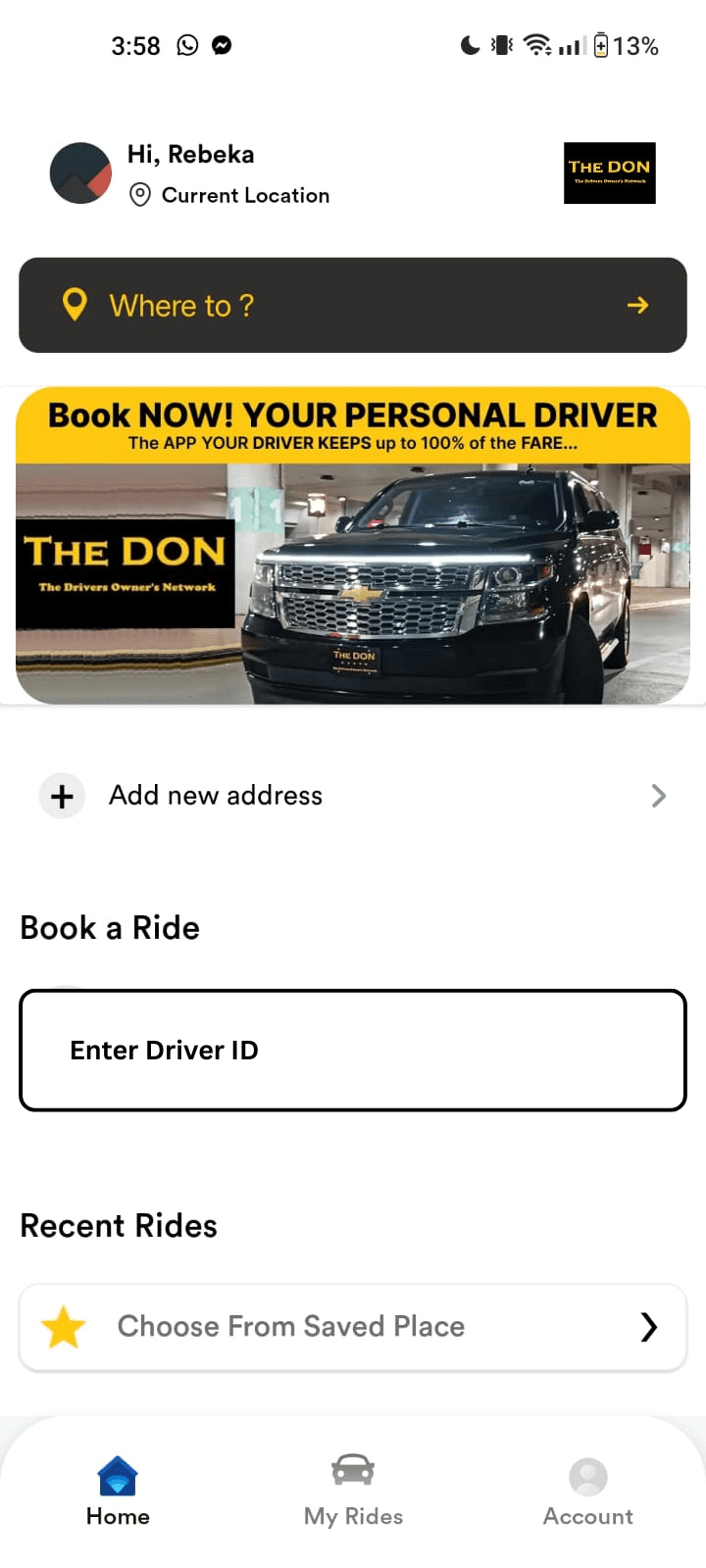The width and height of the screenshot is (706, 1568).
Task: Tap the plus icon beside Add new address
Action: [x=62, y=796]
